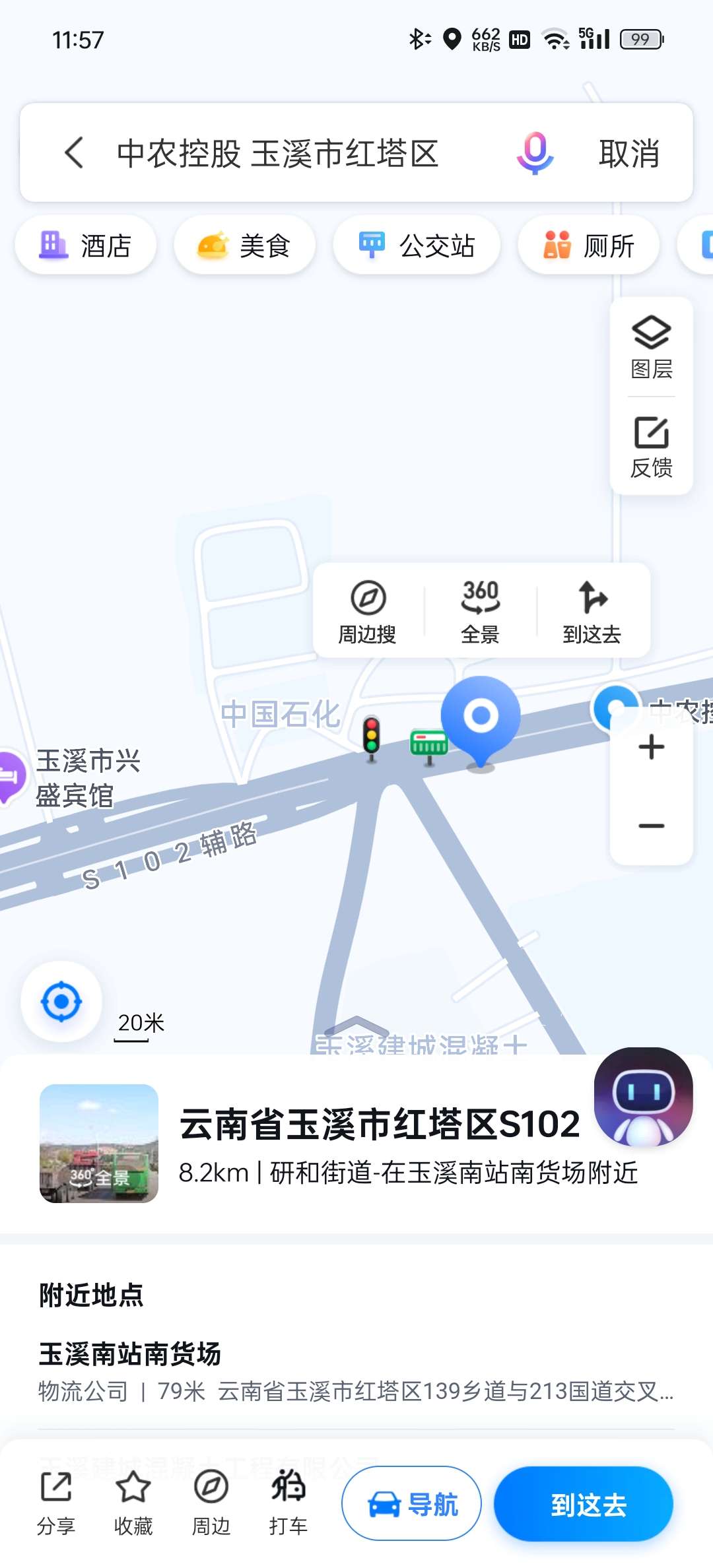Image resolution: width=713 pixels, height=1568 pixels.
Task: Open the 图层 map layers panel
Action: coord(652,347)
